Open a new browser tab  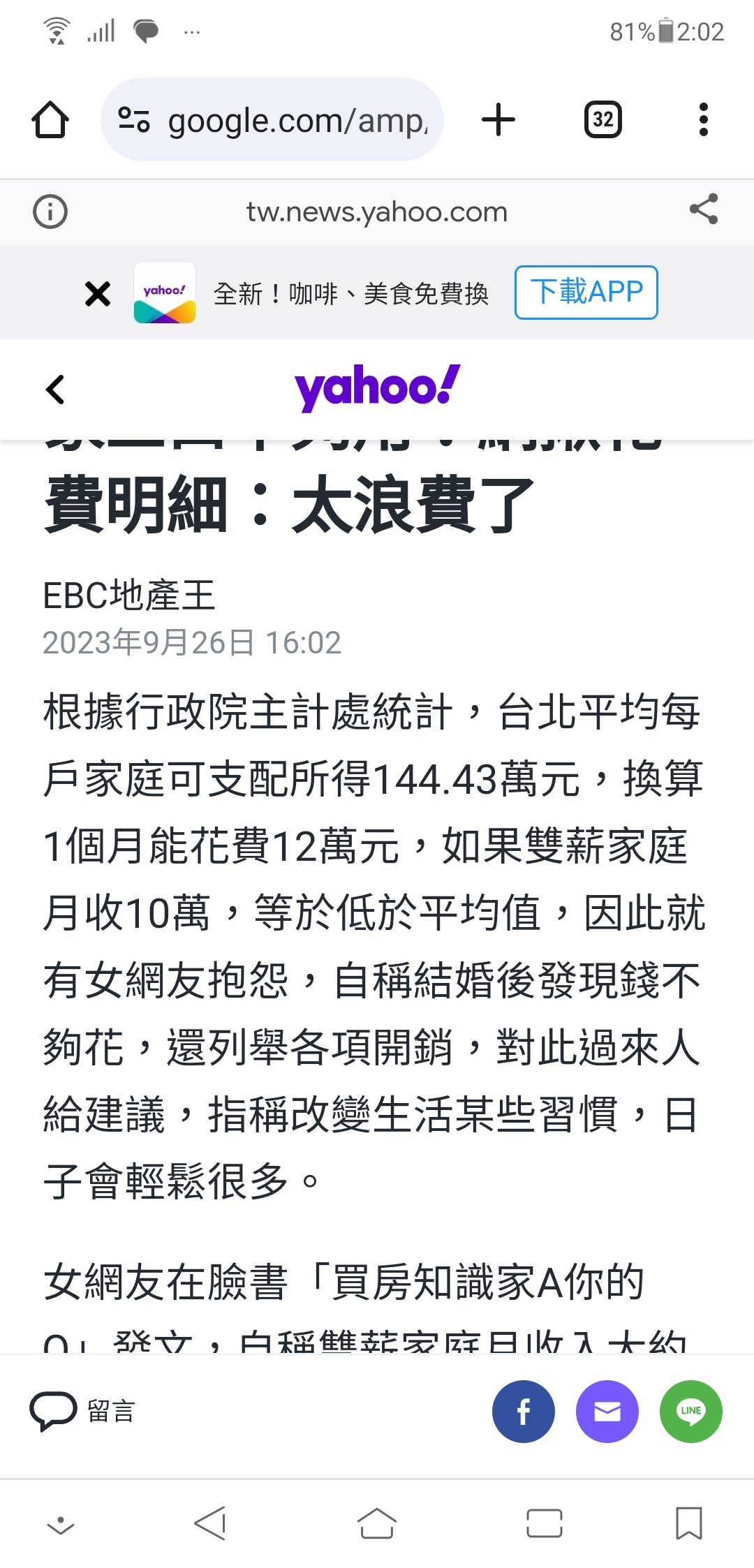[498, 119]
